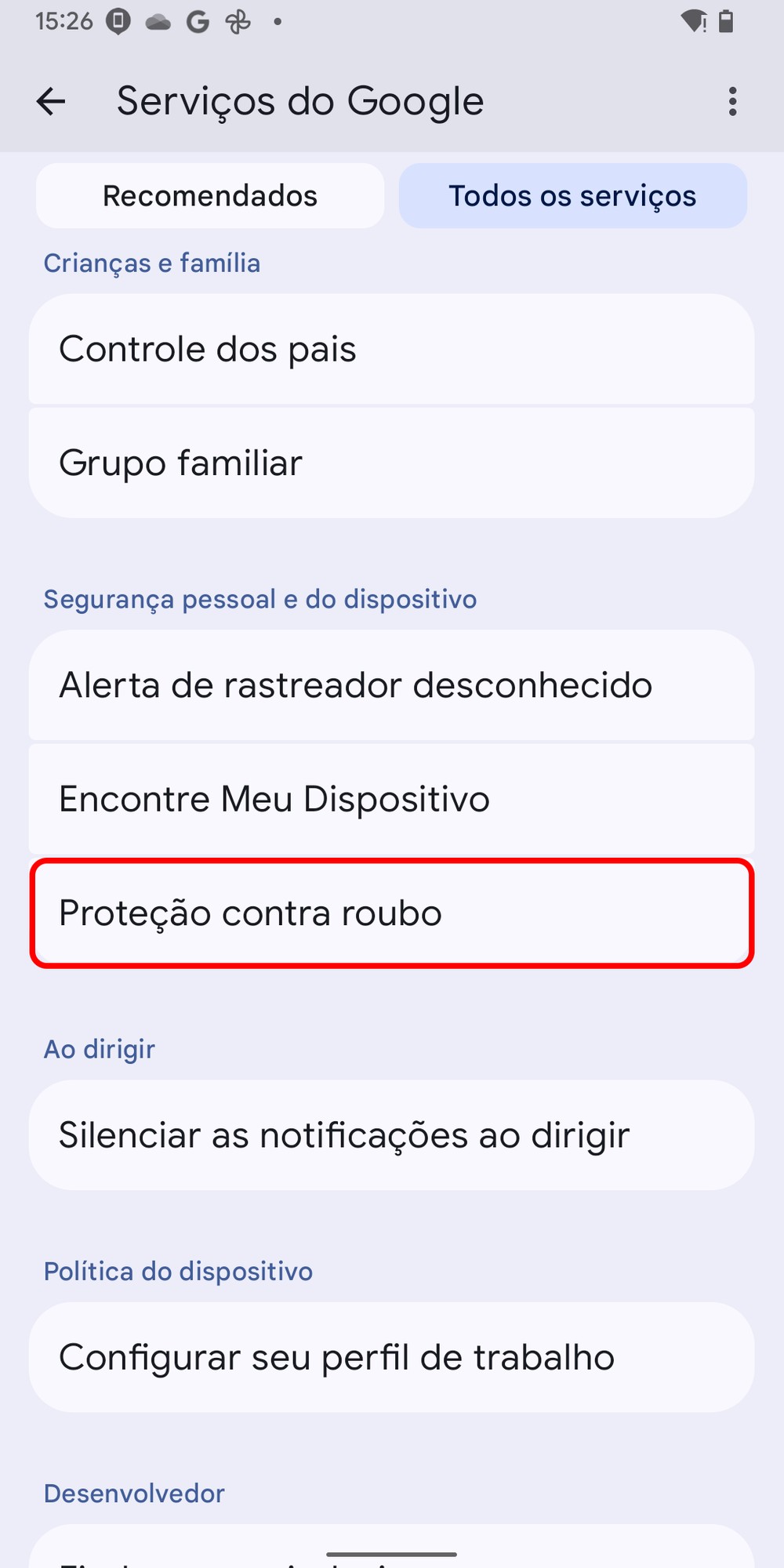Open the three-dot overflow menu
The height and width of the screenshot is (1568, 784).
pyautogui.click(x=732, y=101)
